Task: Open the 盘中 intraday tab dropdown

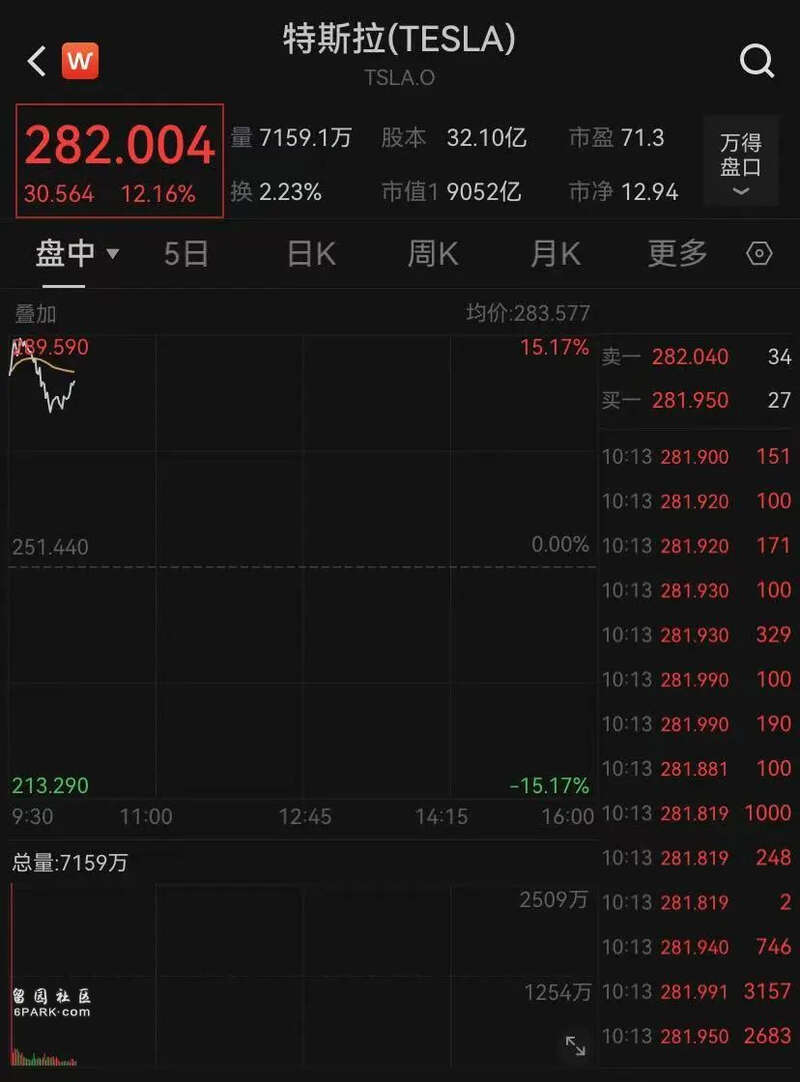Action: point(76,254)
